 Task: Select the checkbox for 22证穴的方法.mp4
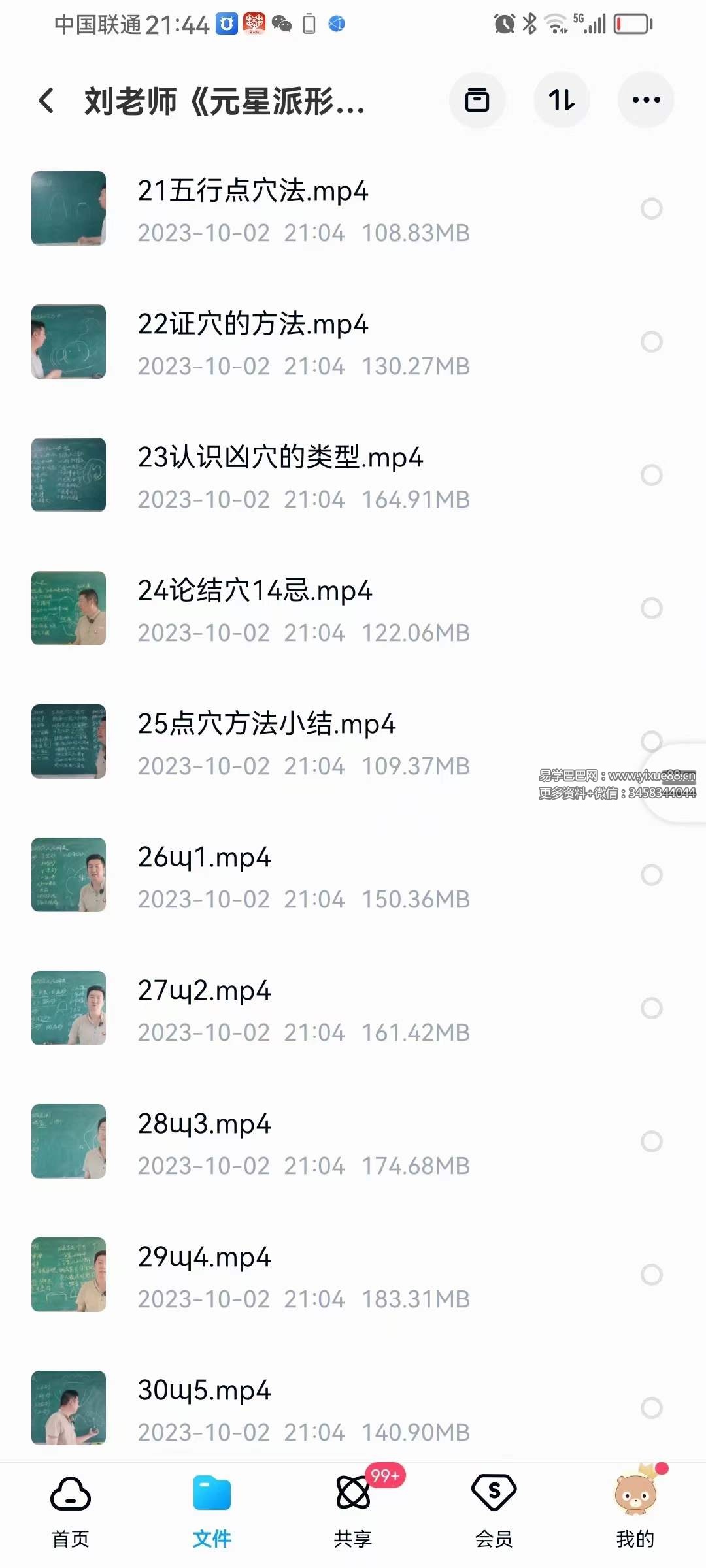(650, 340)
